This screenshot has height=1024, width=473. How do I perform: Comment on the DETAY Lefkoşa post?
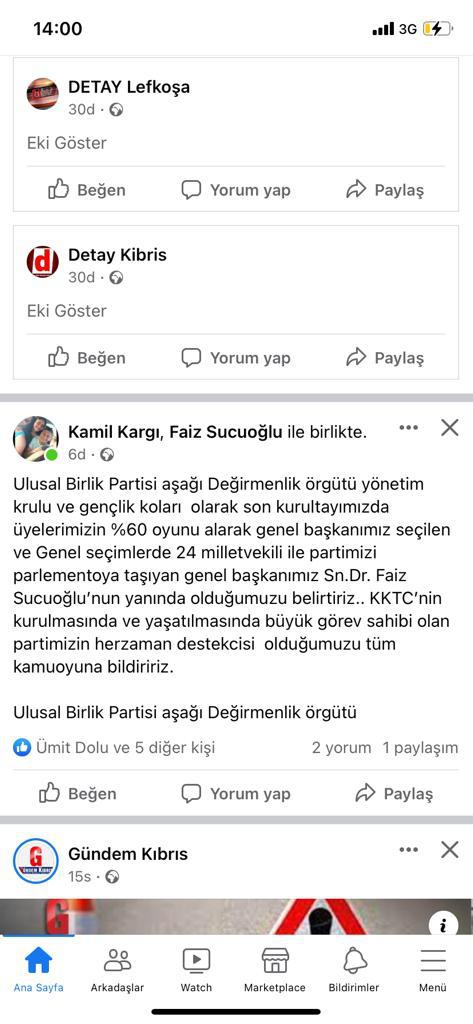click(236, 190)
